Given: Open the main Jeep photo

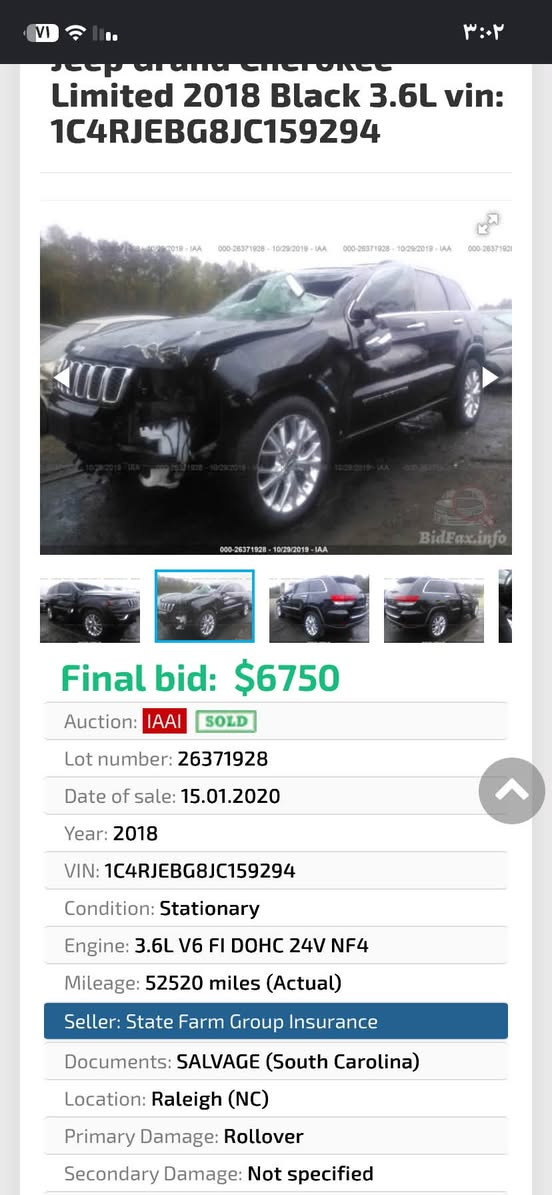Looking at the screenshot, I should (x=275, y=389).
